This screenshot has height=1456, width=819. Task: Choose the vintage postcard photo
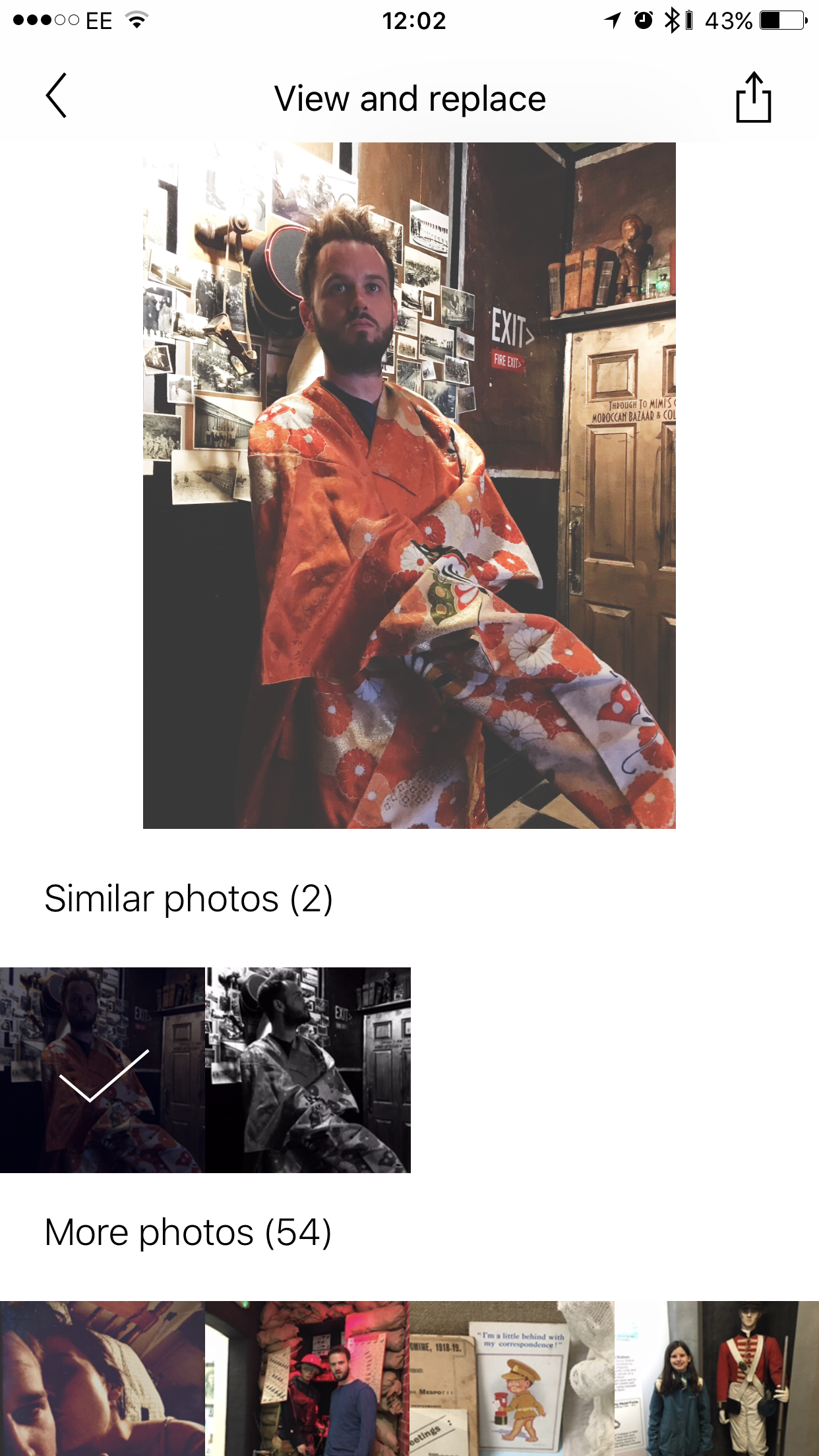512,1378
